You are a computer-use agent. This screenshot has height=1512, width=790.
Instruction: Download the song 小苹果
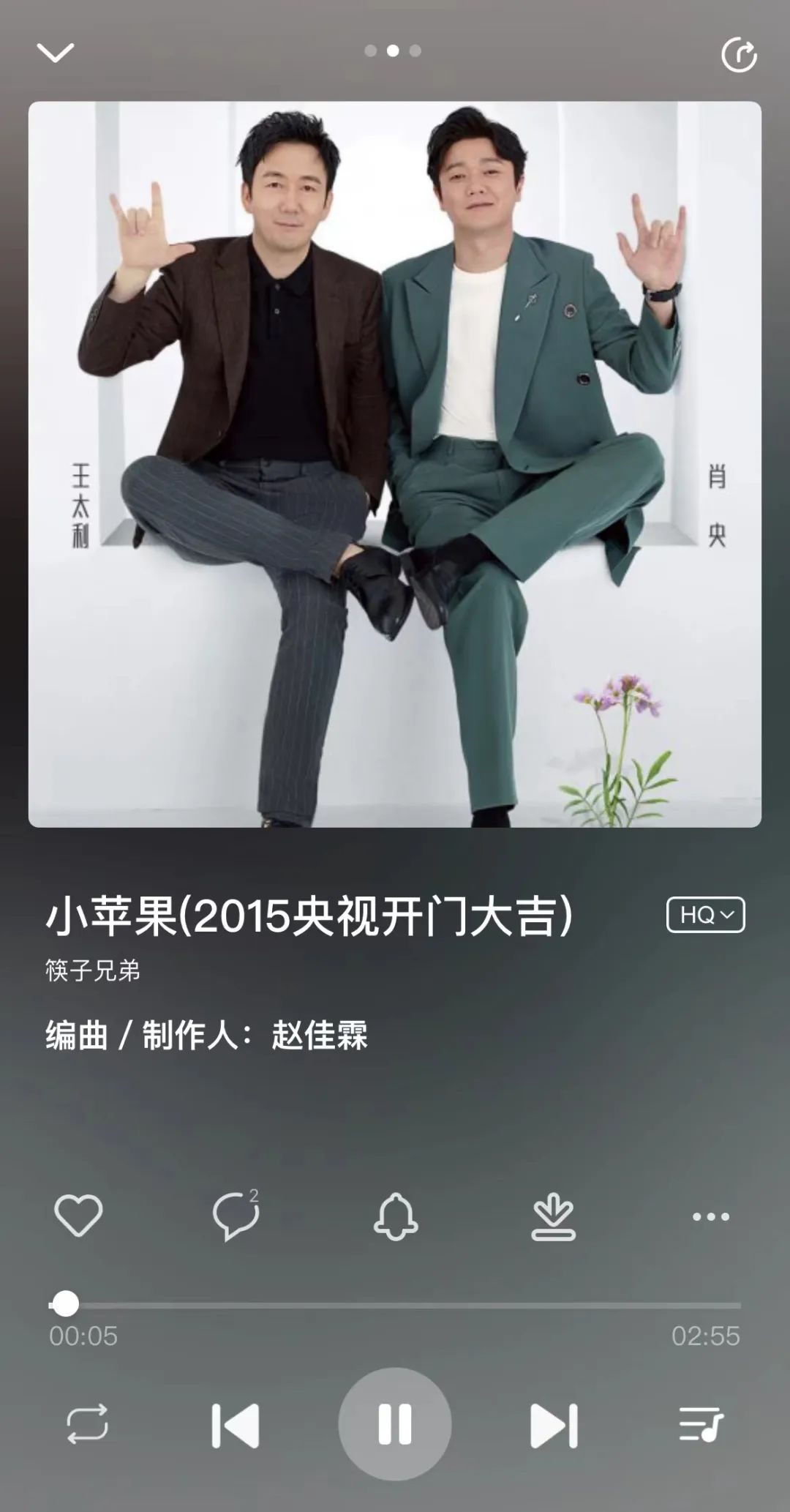click(x=553, y=1216)
